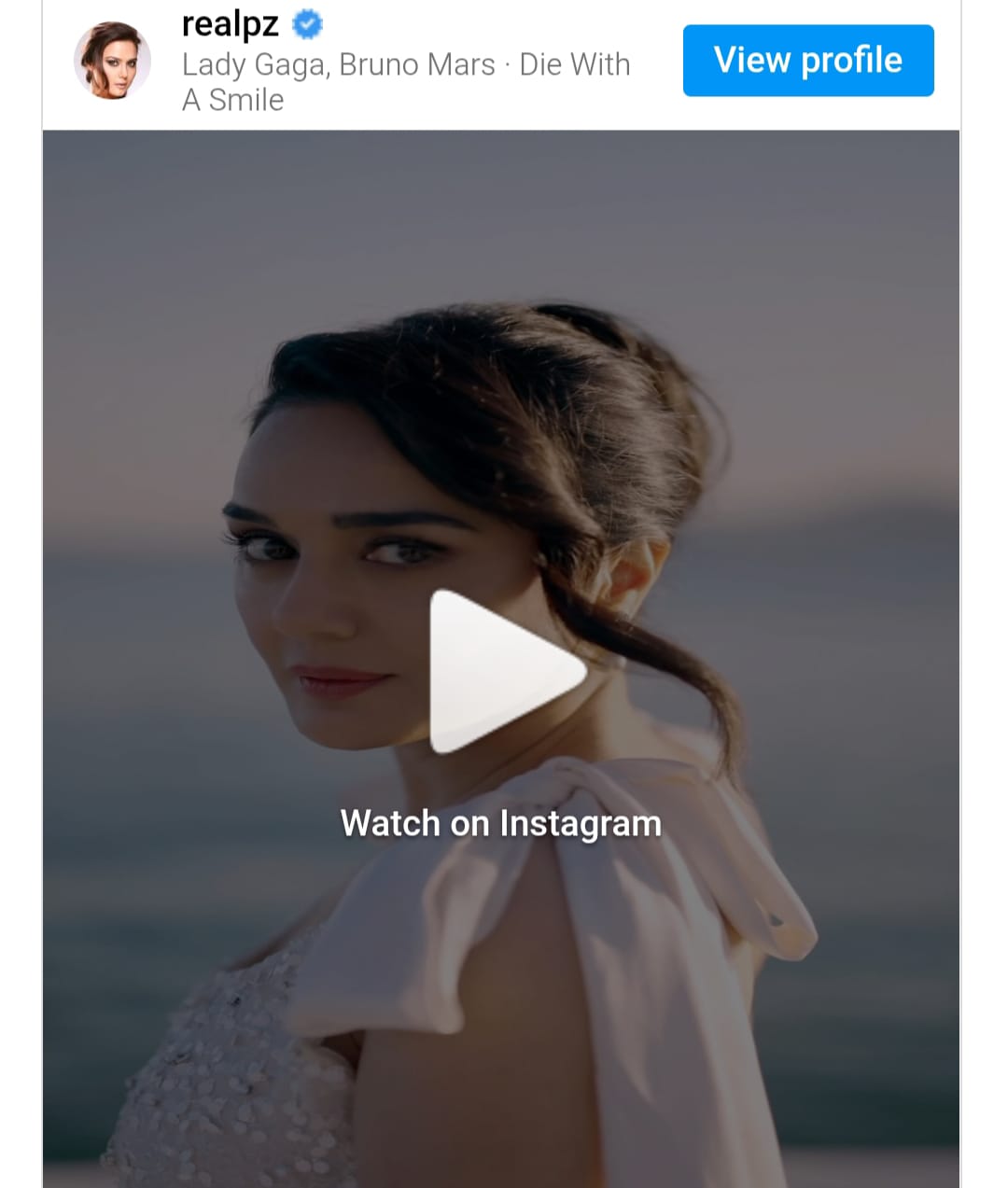Tap the realpz username
The height and width of the screenshot is (1188, 1008).
pyautogui.click(x=230, y=24)
